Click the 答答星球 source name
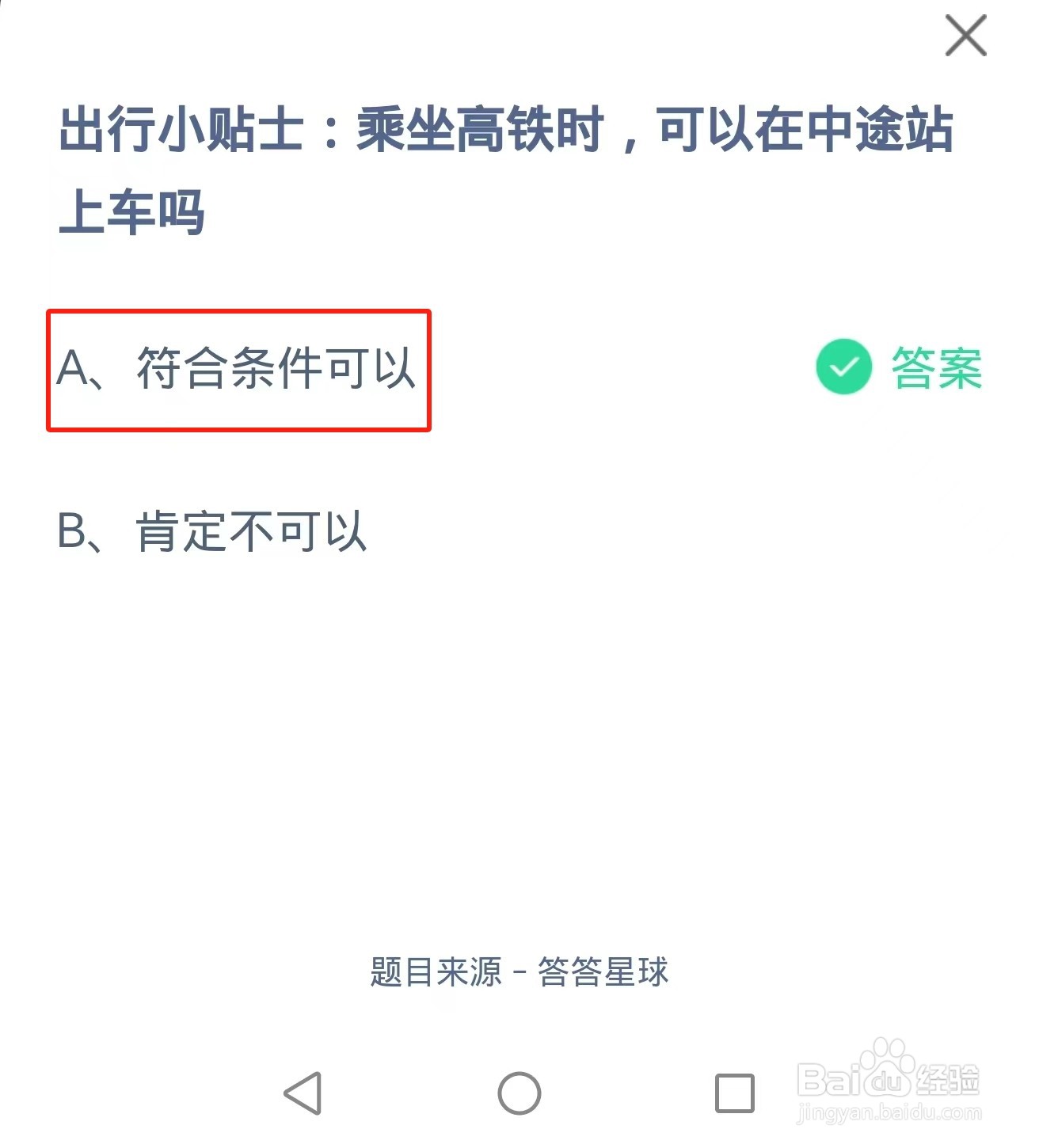Screen dimensions: 1039x1148 point(606,972)
